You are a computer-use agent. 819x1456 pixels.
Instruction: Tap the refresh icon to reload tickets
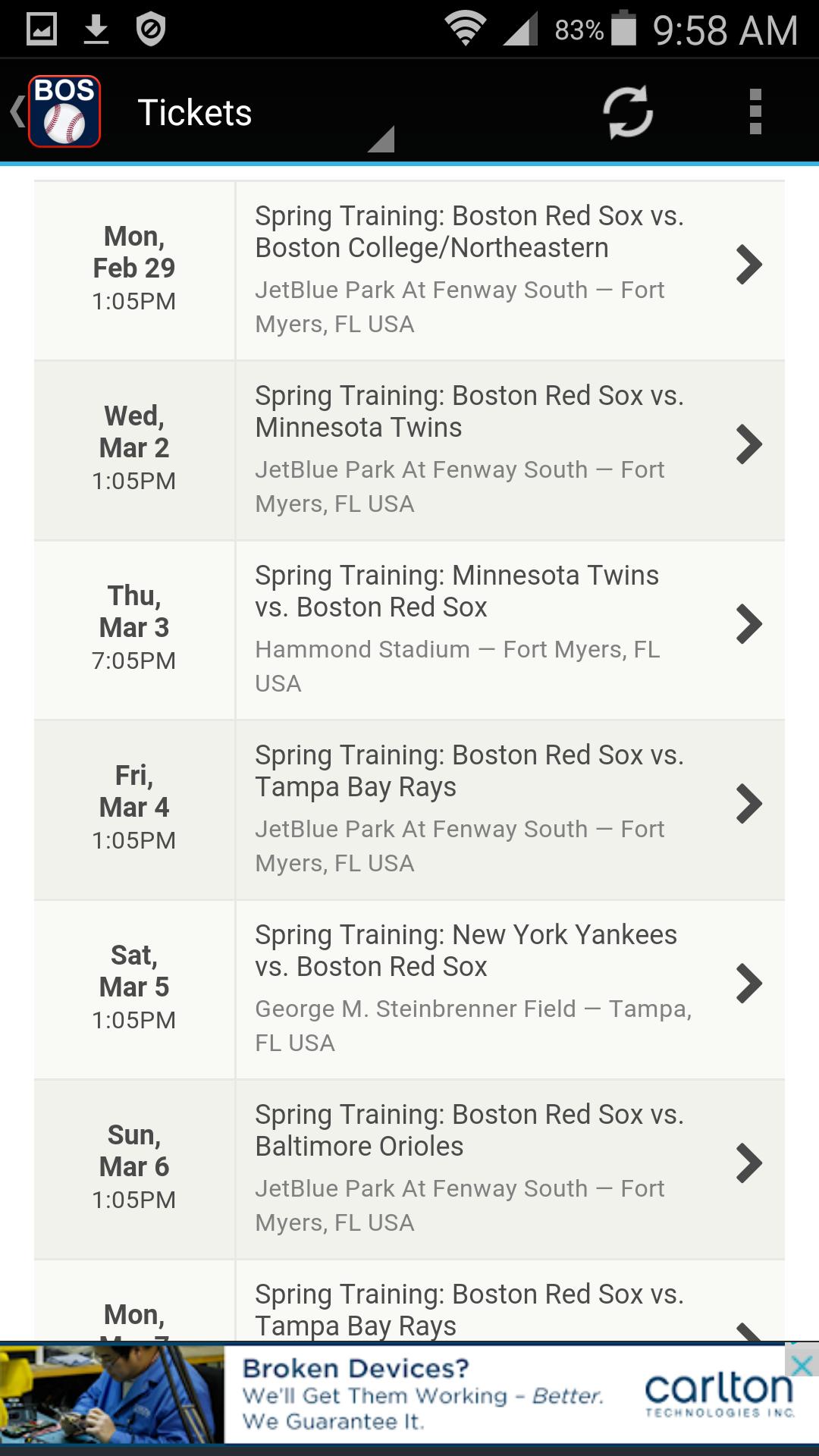pyautogui.click(x=628, y=111)
